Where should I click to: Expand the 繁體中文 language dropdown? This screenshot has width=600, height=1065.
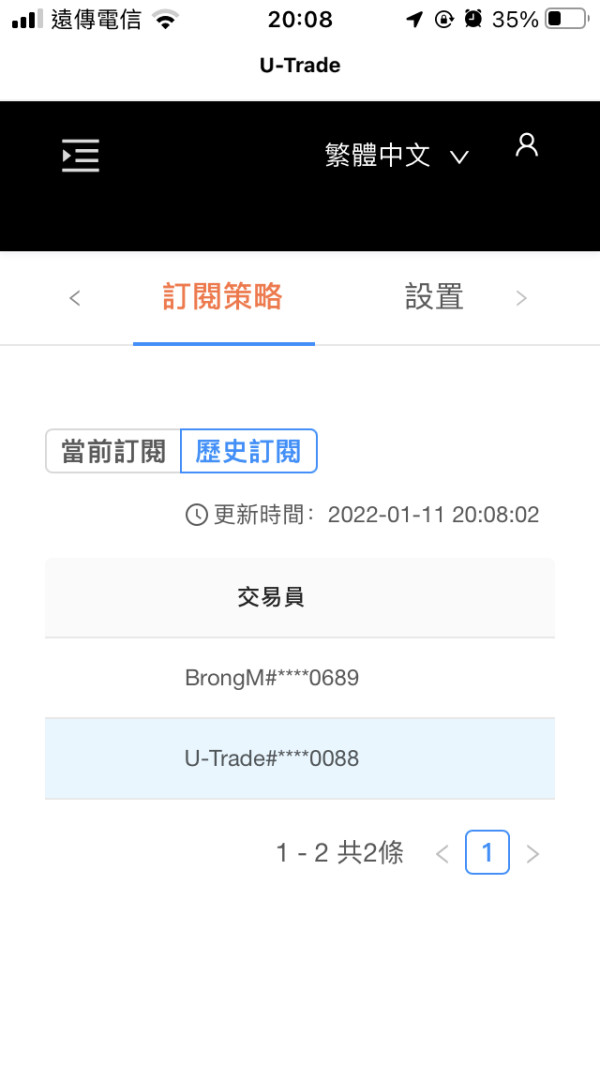click(397, 156)
